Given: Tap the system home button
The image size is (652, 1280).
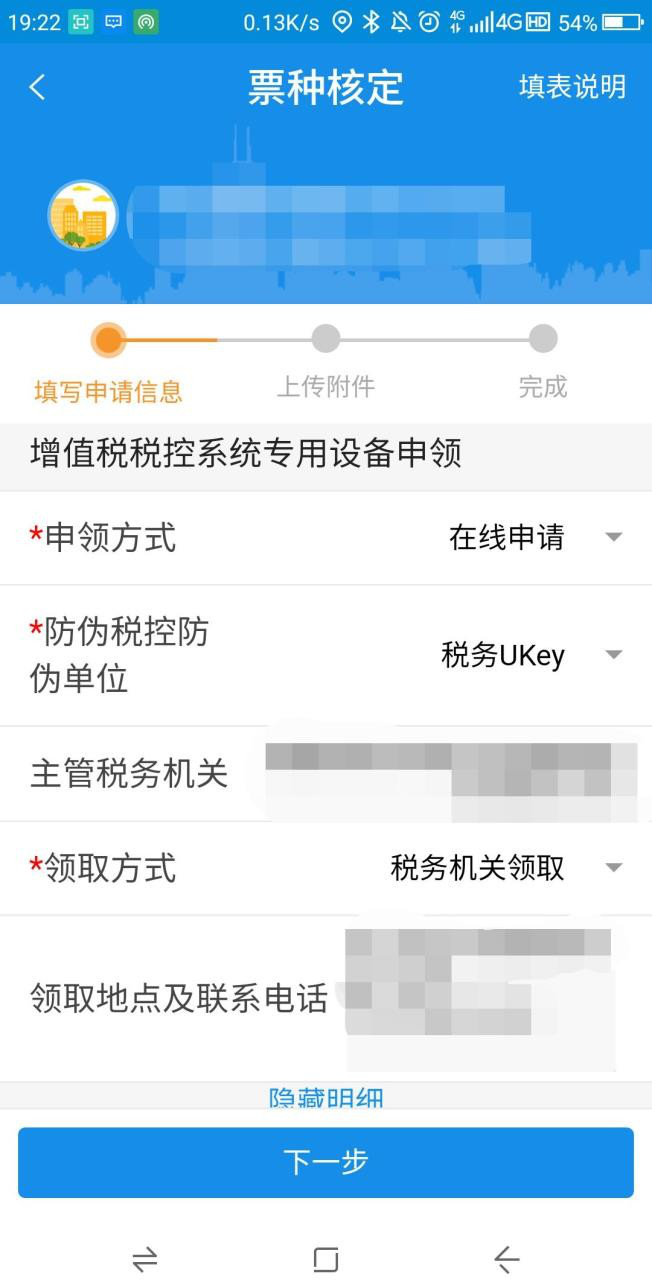Looking at the screenshot, I should pyautogui.click(x=326, y=1259).
